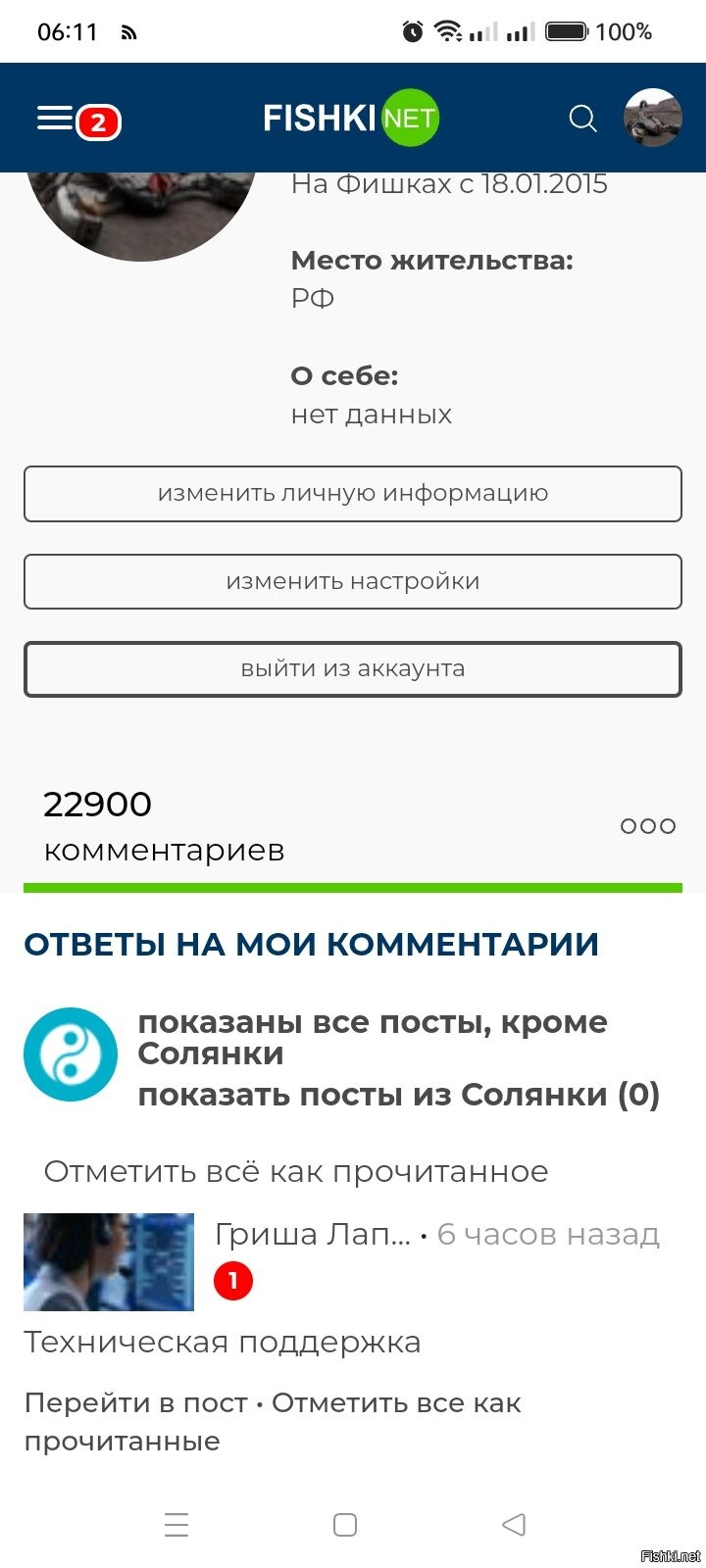Image resolution: width=706 pixels, height=1568 pixels.
Task: Tap the profile avatar in the header
Action: pyautogui.click(x=652, y=118)
